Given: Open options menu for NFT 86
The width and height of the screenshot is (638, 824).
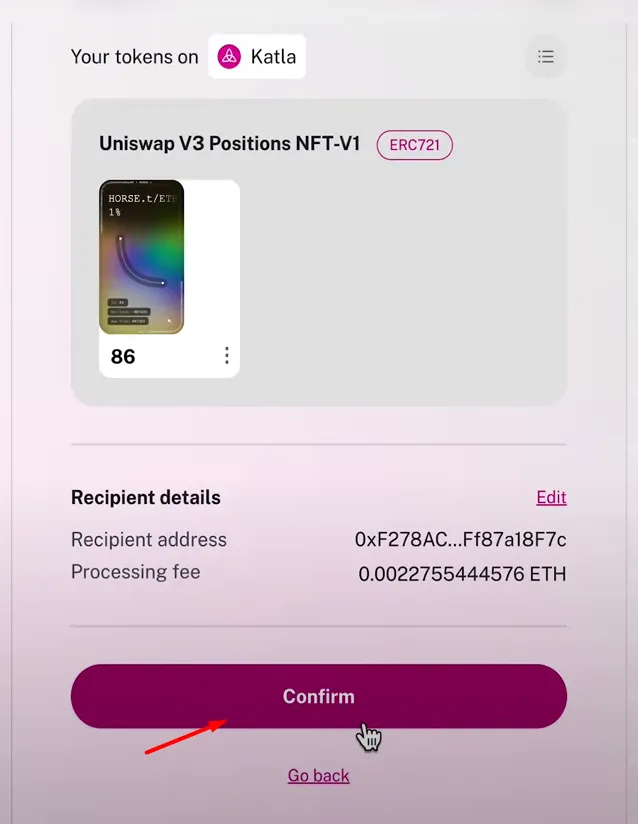Looking at the screenshot, I should (227, 356).
